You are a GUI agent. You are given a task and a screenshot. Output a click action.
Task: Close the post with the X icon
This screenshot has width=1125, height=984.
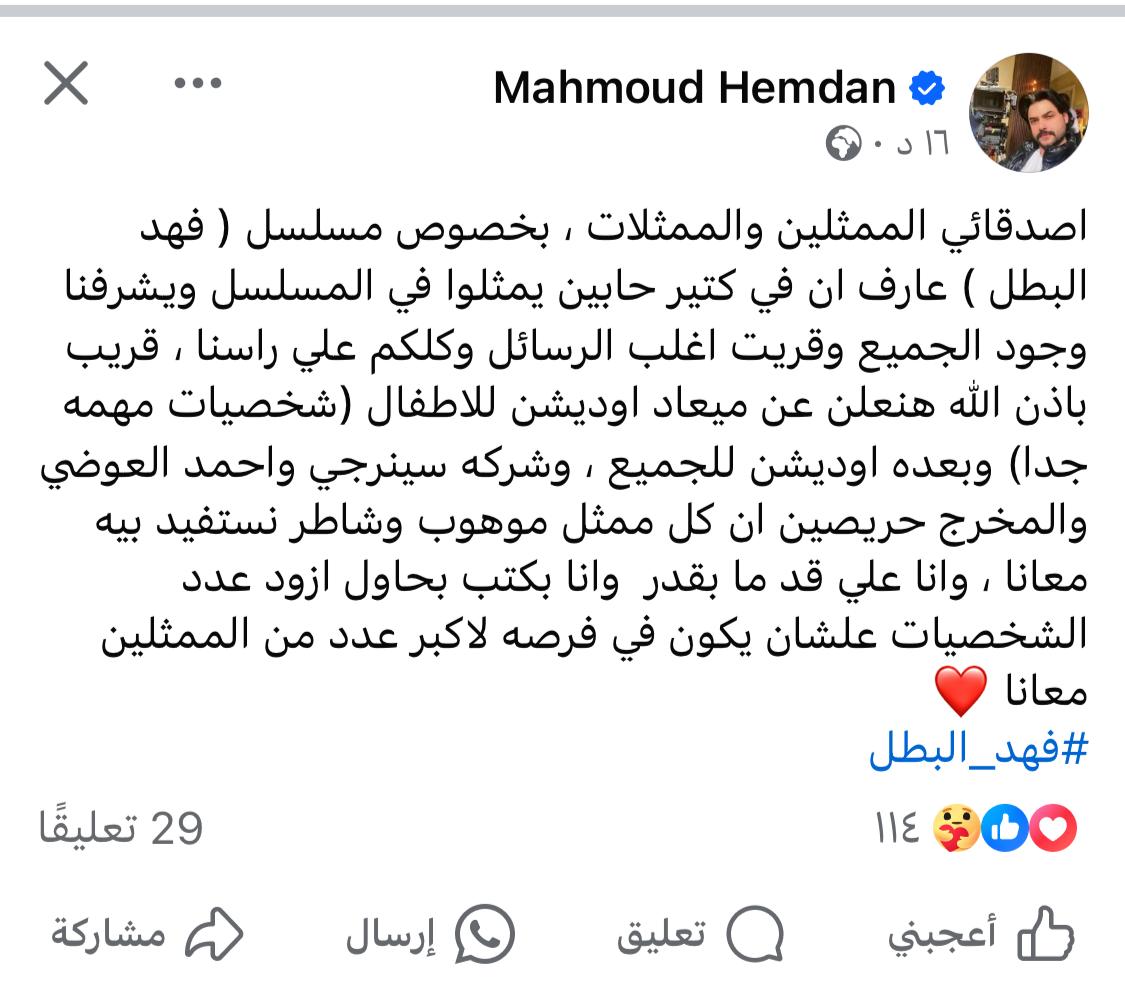67,85
